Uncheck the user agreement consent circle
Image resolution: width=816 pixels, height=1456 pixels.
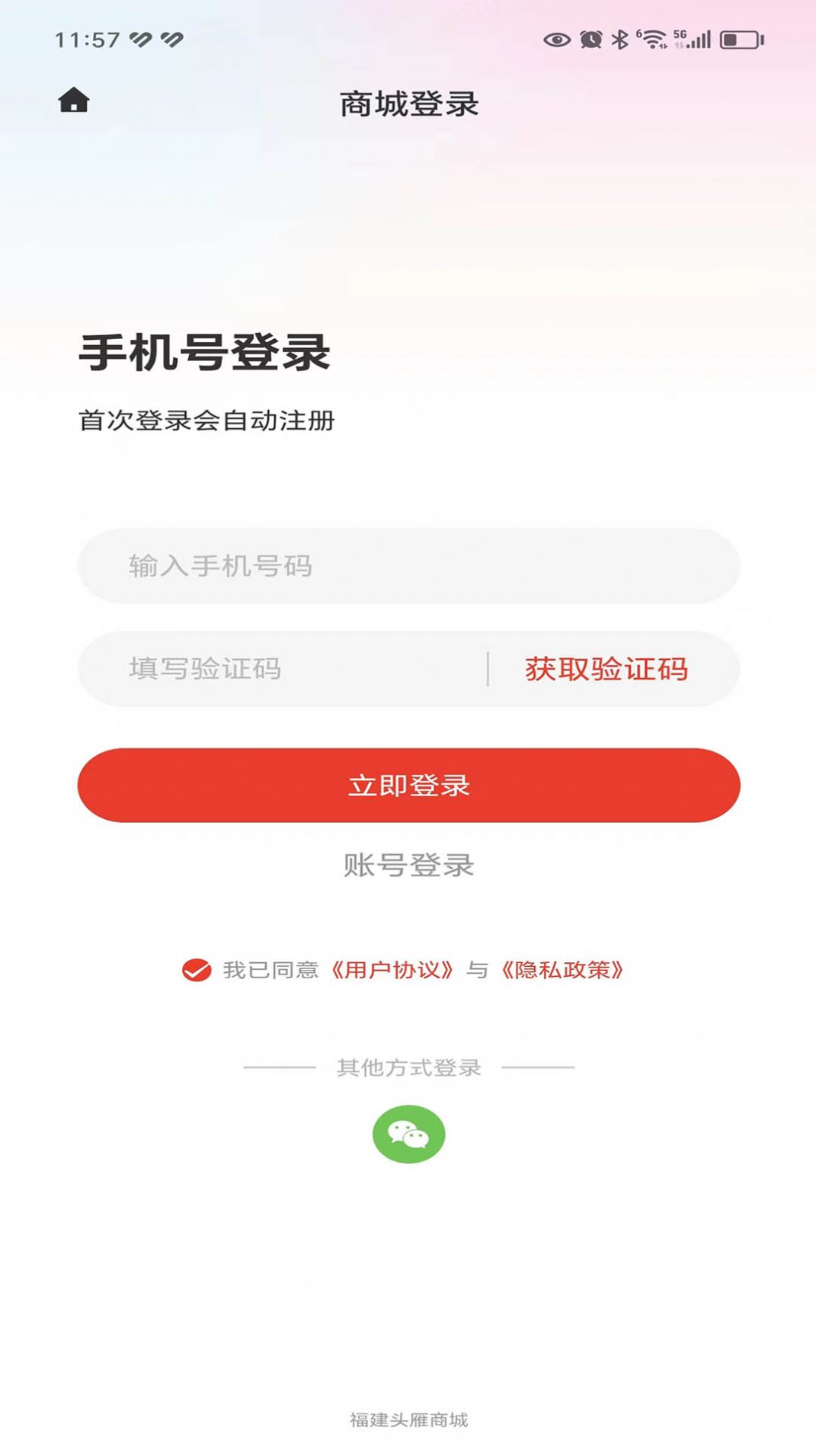[196, 970]
